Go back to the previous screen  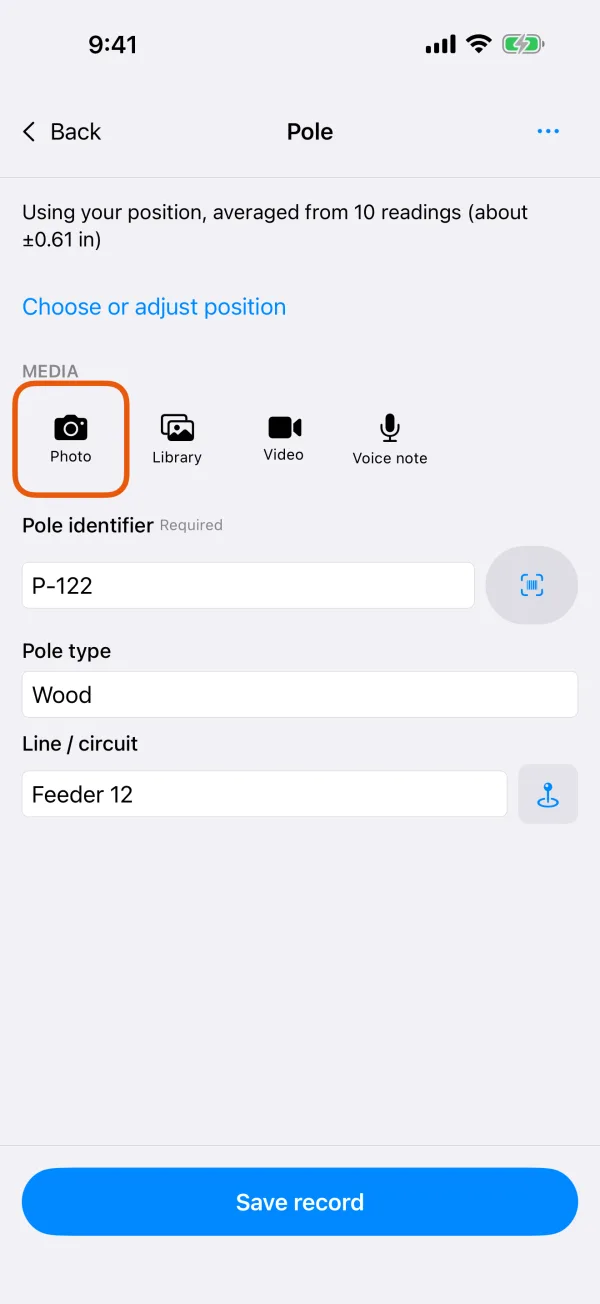[62, 132]
